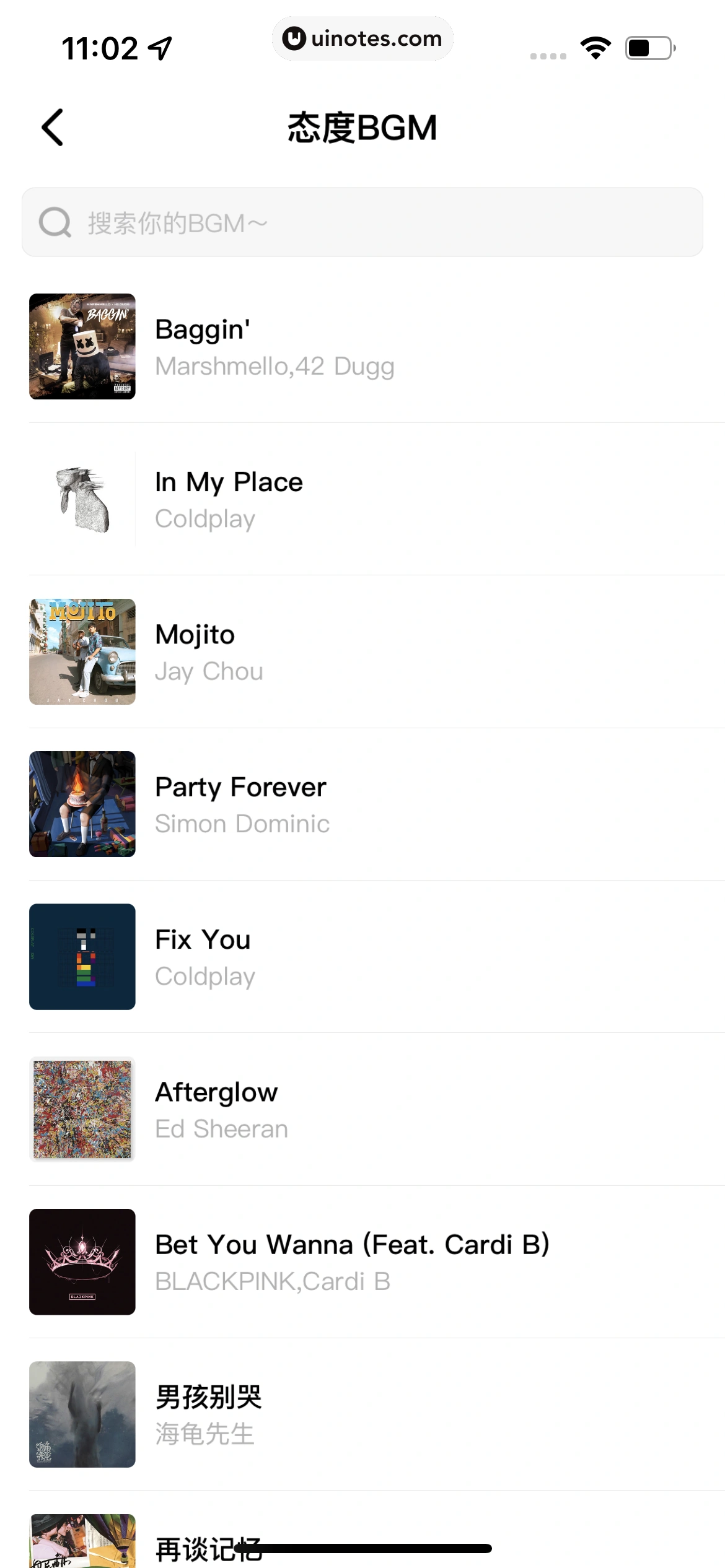
Task: Select Bet You Wanna by BLACKPINK
Action: [x=351, y=1261]
